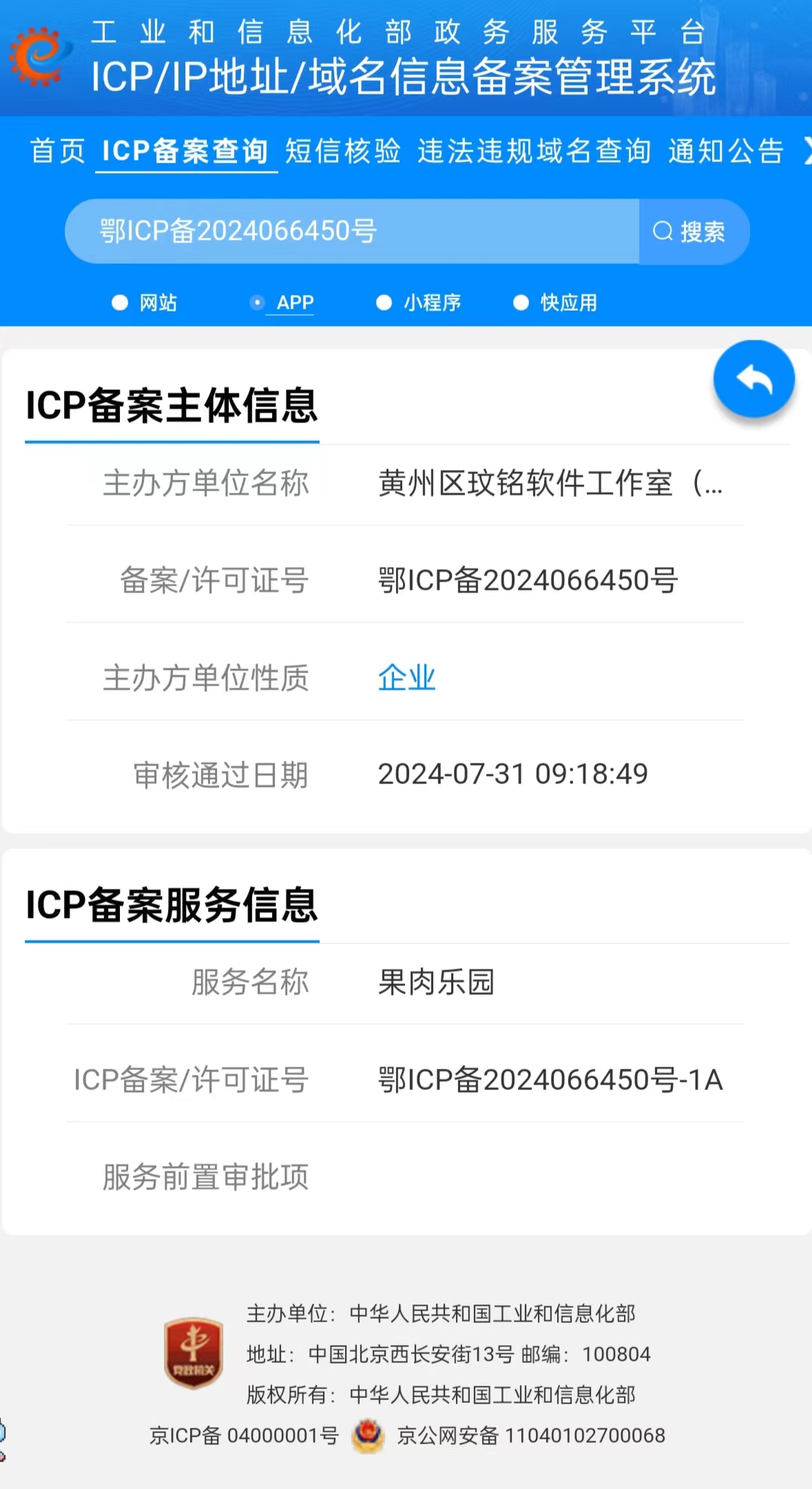Viewport: 812px width, 1489px height.
Task: Open the 企业 link
Action: click(x=406, y=678)
